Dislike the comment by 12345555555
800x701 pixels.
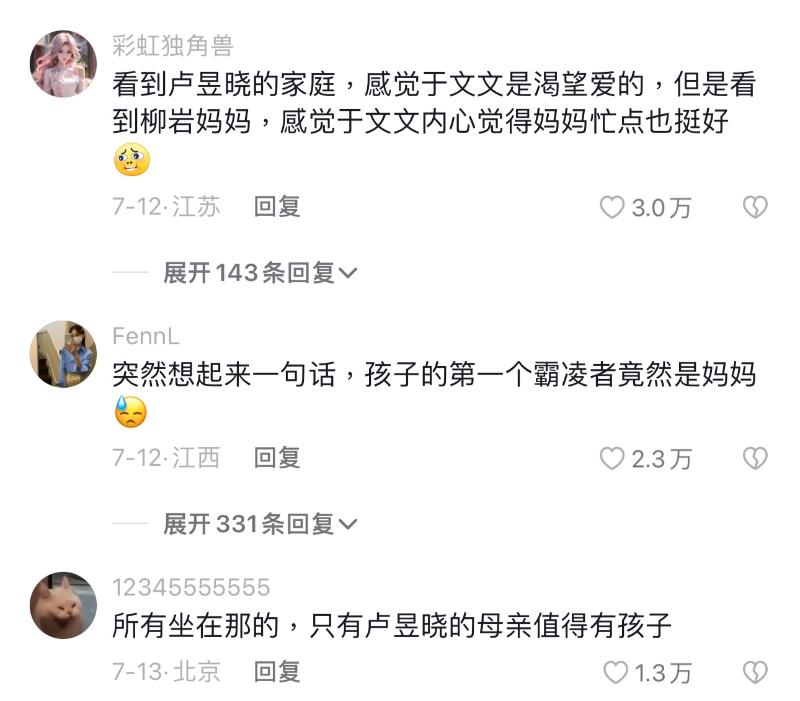coord(754,673)
